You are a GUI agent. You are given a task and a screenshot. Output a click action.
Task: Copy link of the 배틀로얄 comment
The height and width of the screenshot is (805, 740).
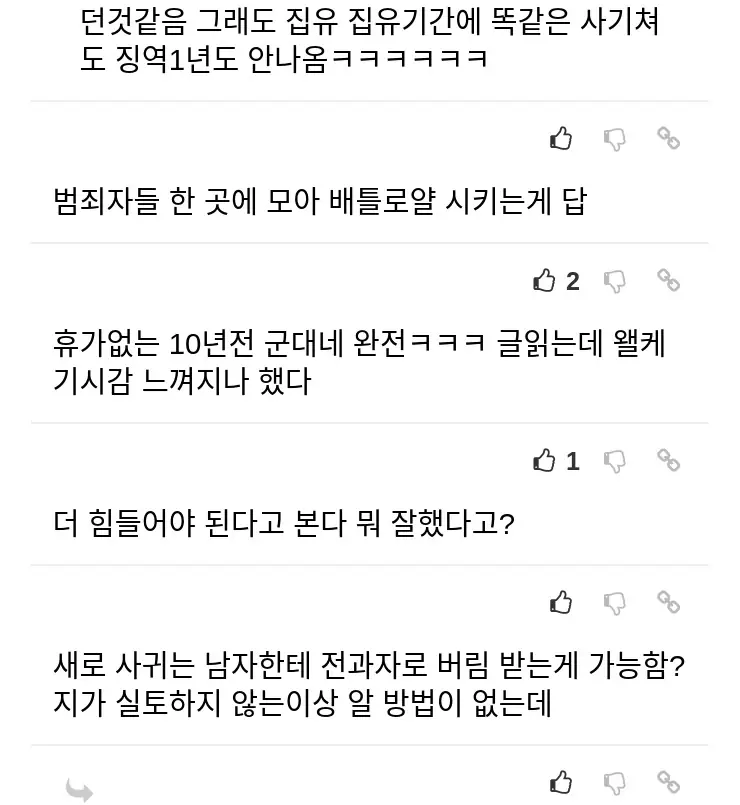pos(668,138)
